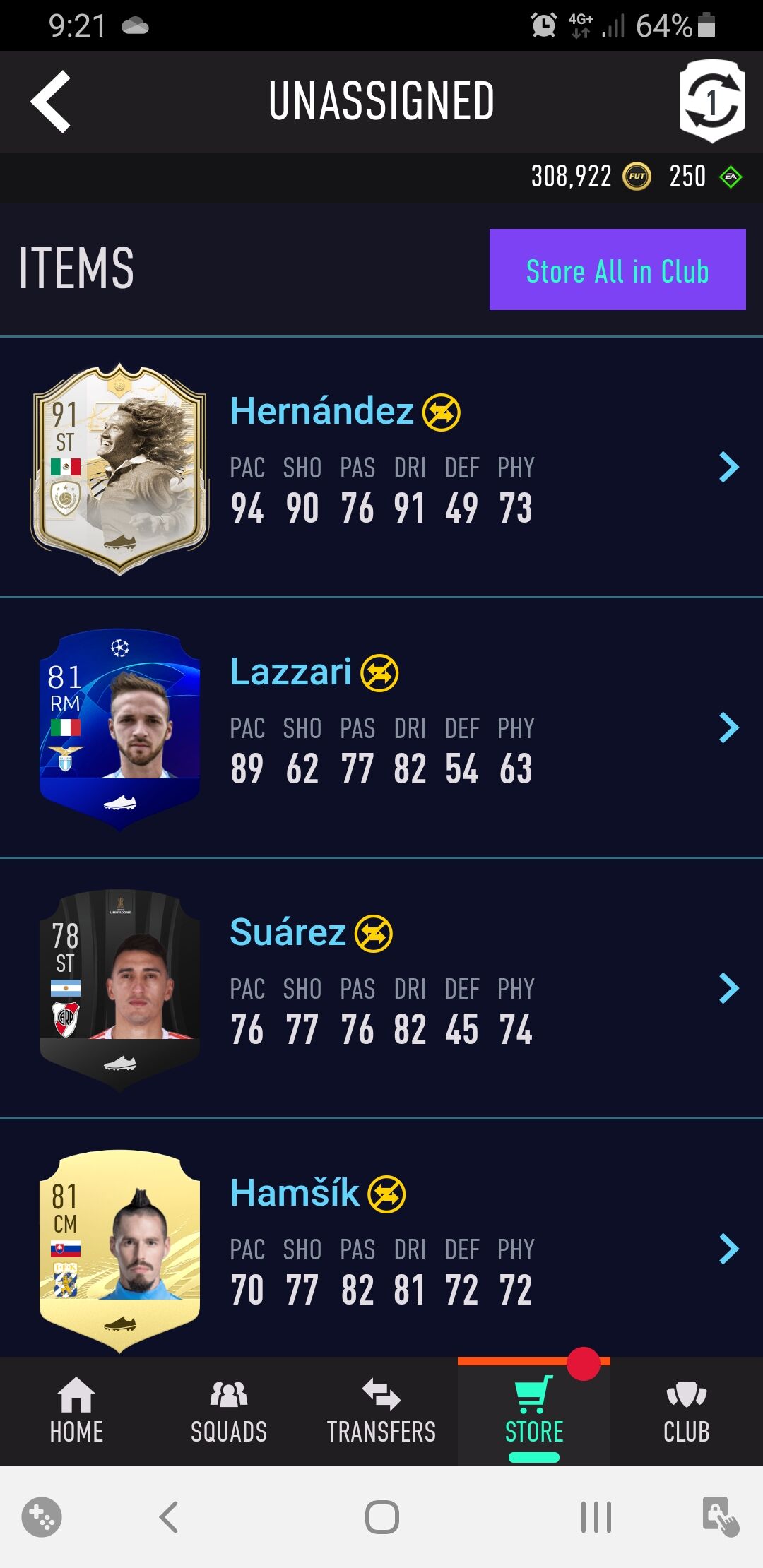Switch to the Home tab
The image size is (763, 1568).
tap(76, 1411)
